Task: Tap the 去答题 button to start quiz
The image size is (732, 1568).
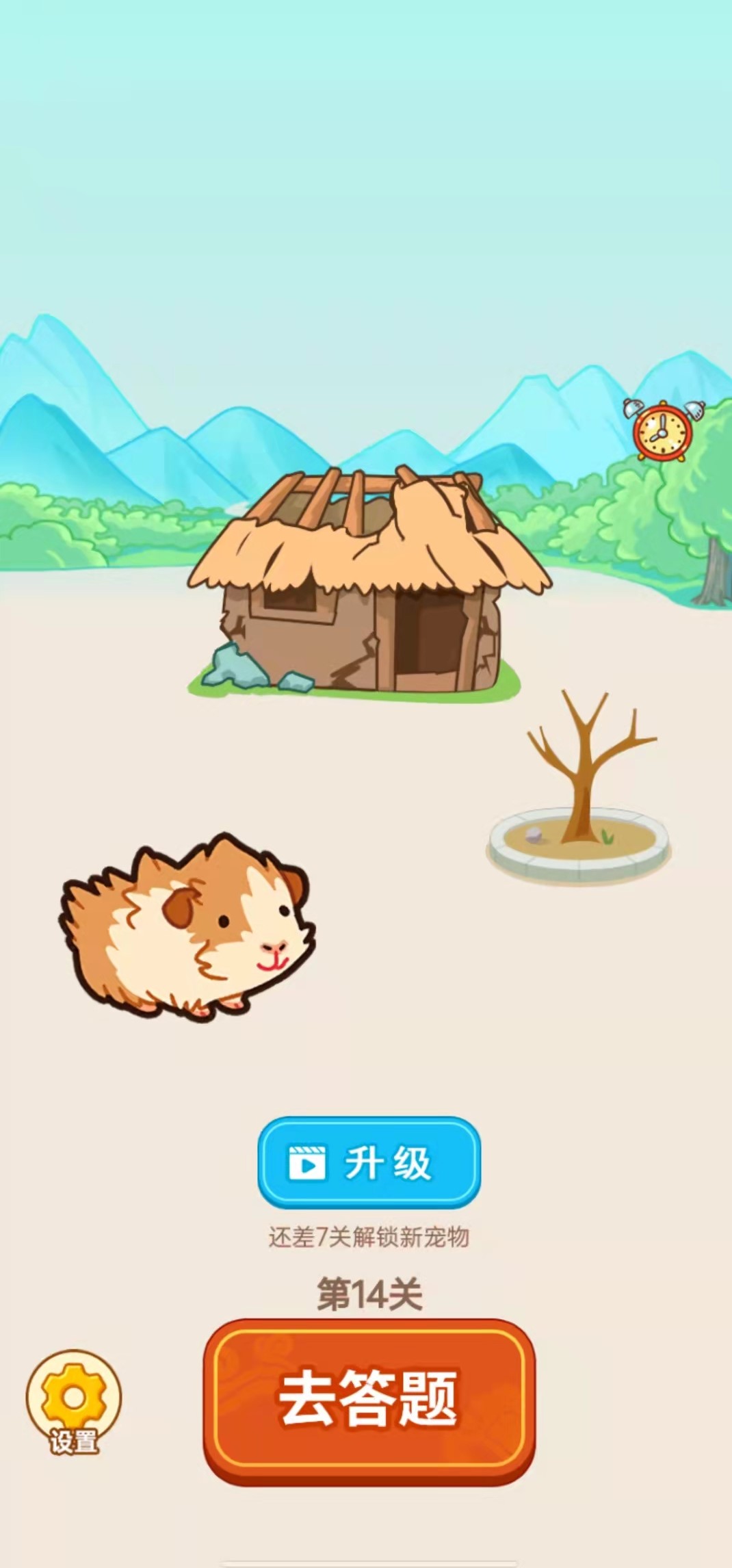Action: (x=369, y=1399)
